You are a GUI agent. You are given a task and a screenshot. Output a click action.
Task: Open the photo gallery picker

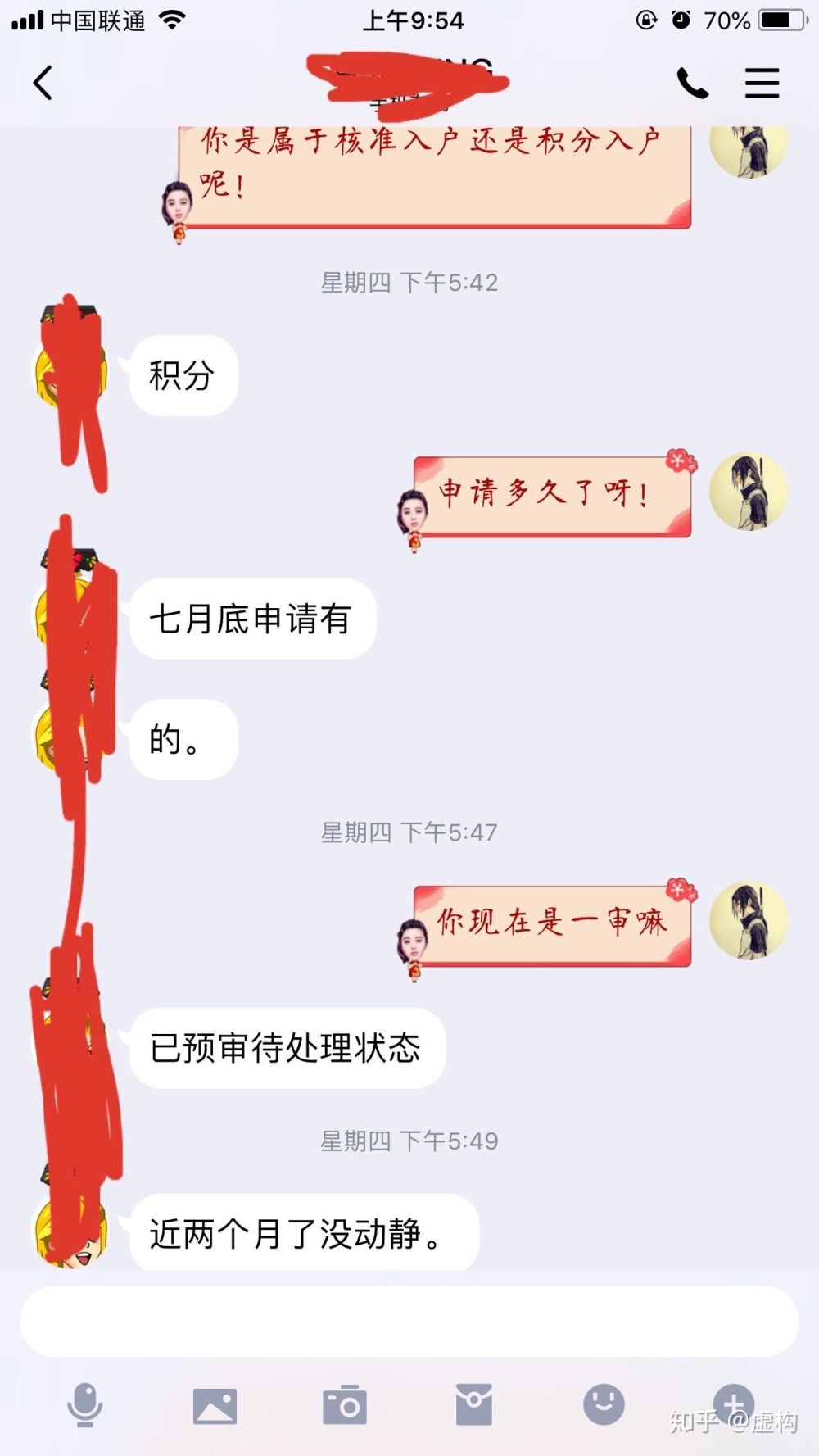click(215, 1405)
